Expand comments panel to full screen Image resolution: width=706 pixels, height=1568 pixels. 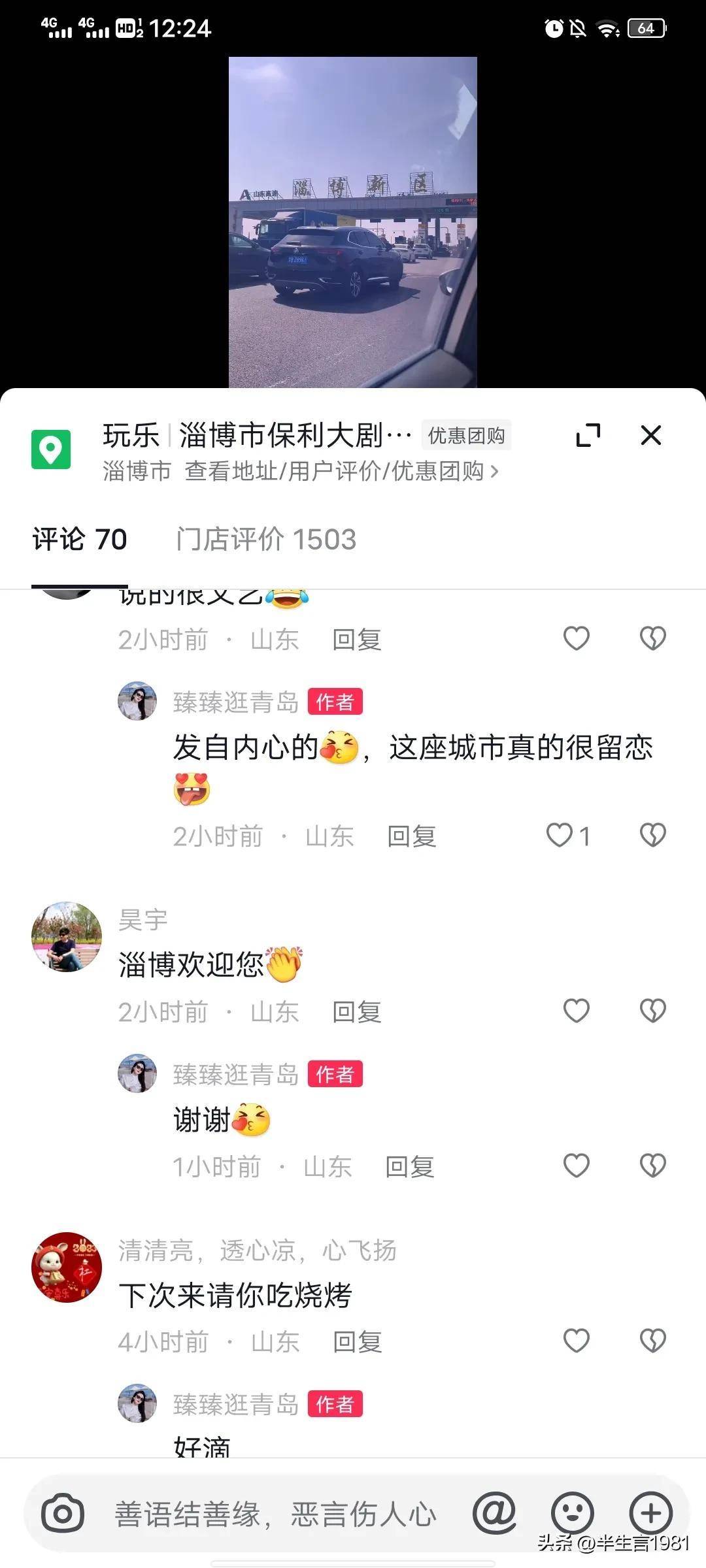[x=588, y=435]
